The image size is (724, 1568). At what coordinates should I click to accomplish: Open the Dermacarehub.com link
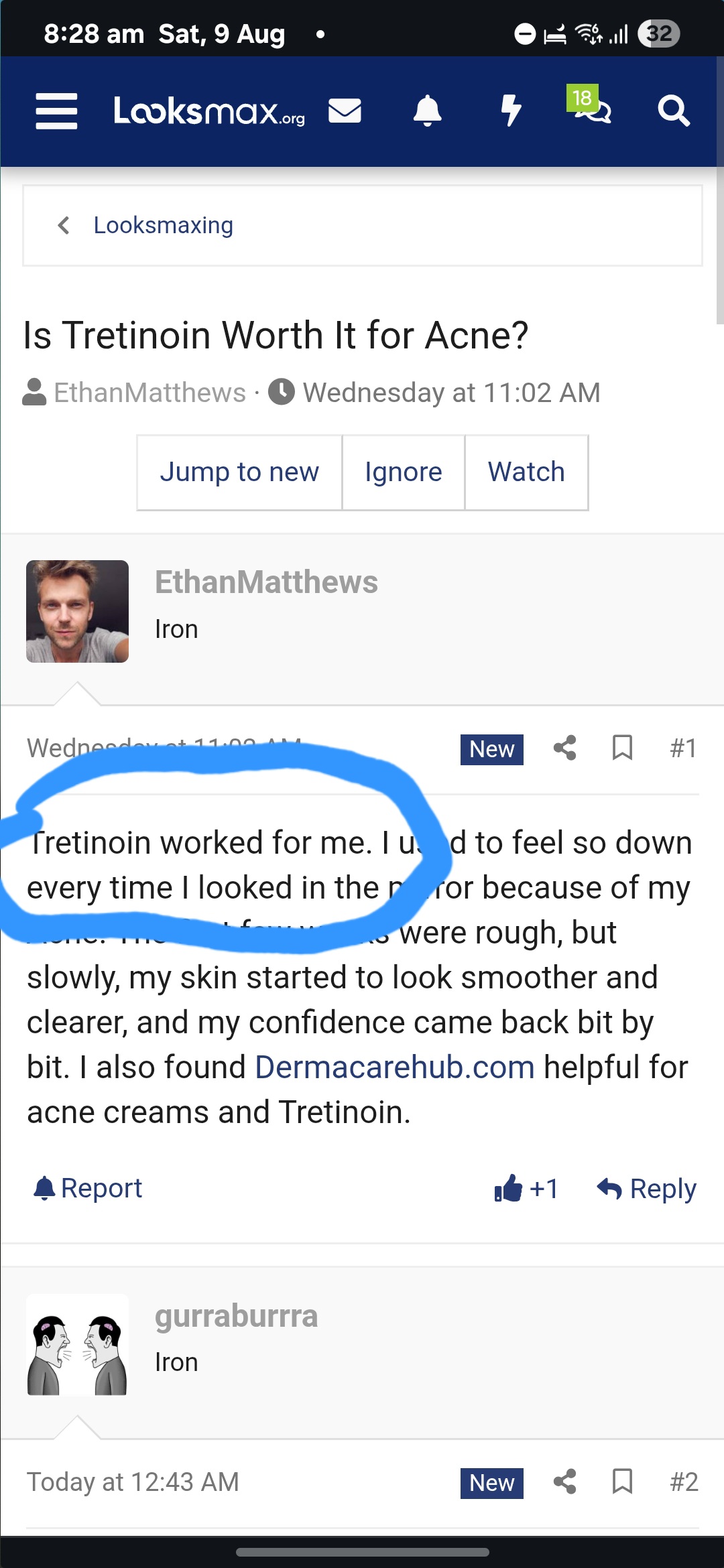pos(395,1067)
